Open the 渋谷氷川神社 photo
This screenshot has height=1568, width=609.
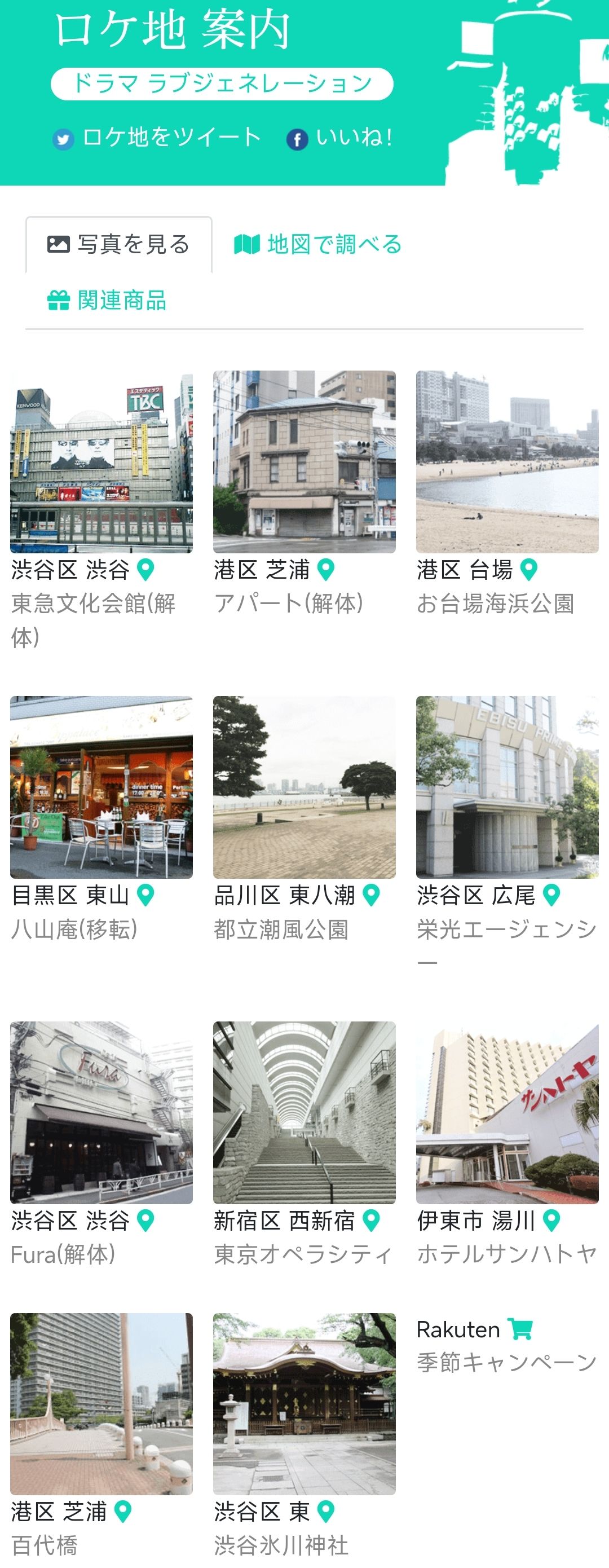[304, 1404]
